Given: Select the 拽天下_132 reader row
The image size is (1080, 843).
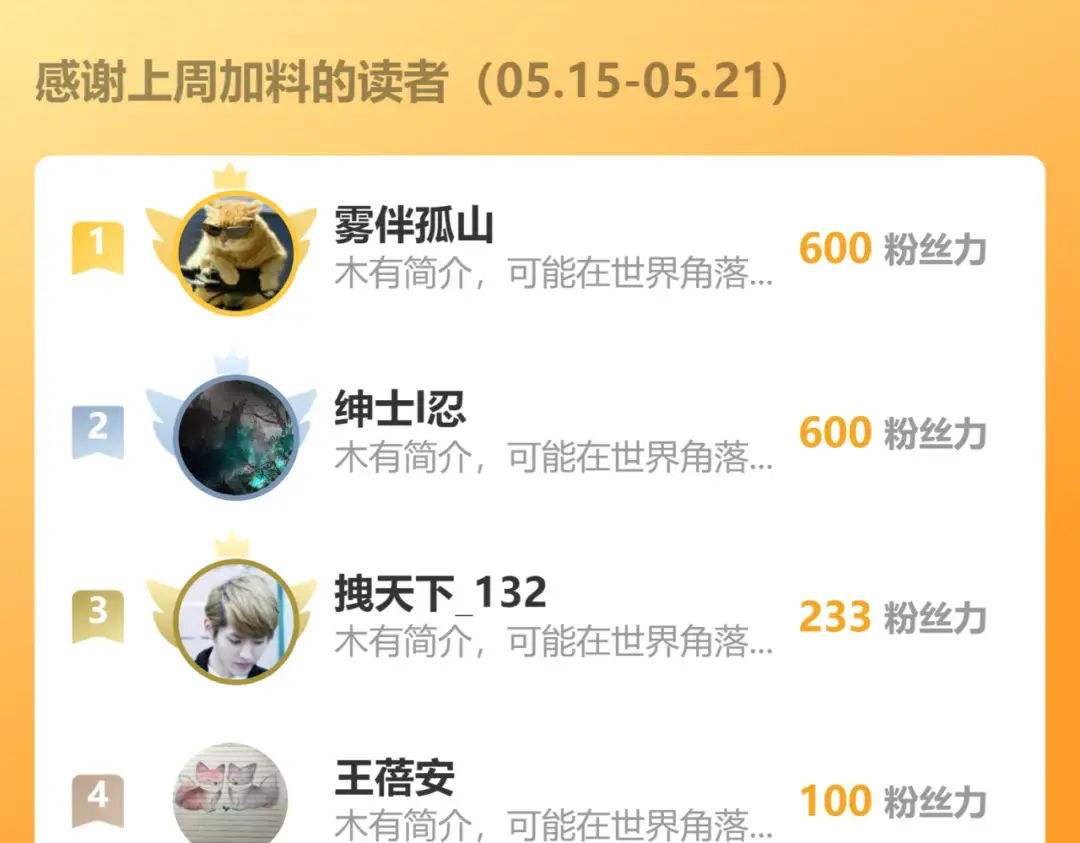Looking at the screenshot, I should [540, 617].
